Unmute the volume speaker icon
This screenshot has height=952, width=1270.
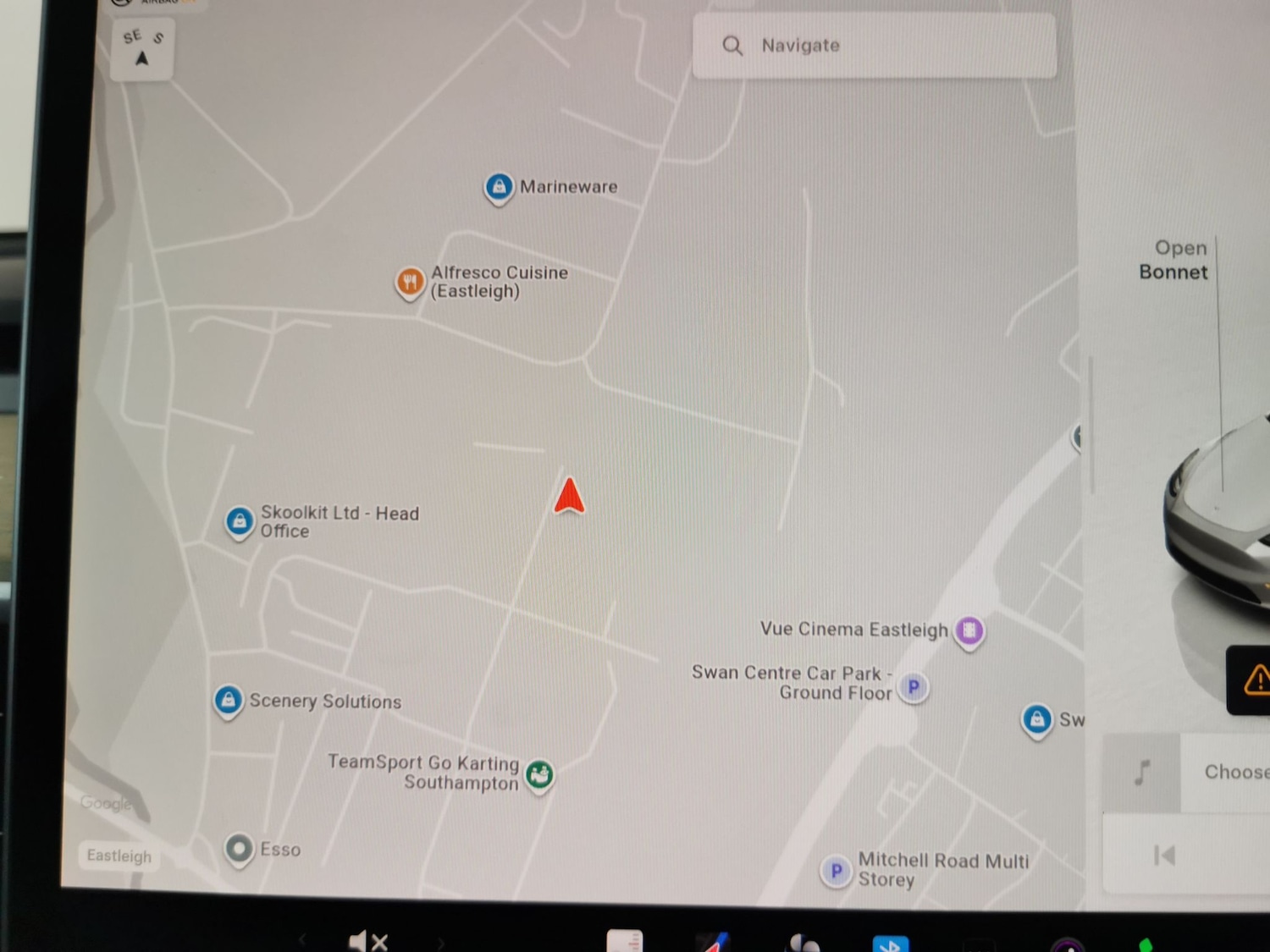point(368,940)
